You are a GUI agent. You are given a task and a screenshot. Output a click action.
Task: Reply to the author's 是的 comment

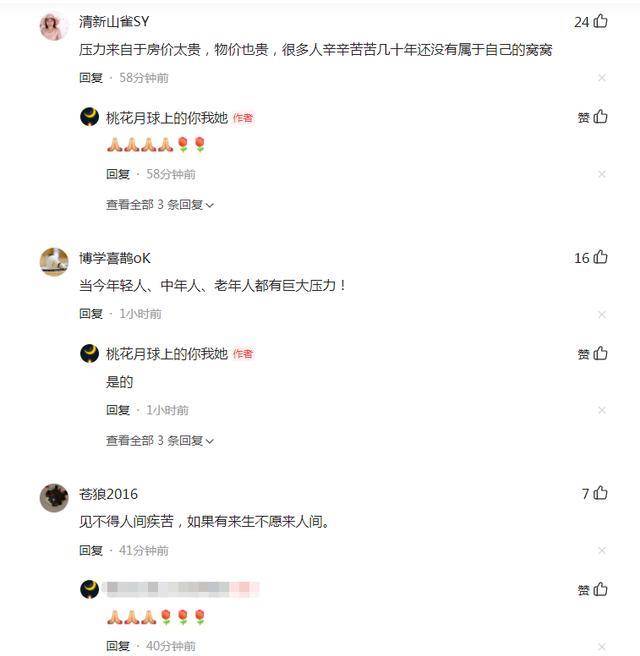pyautogui.click(x=118, y=410)
